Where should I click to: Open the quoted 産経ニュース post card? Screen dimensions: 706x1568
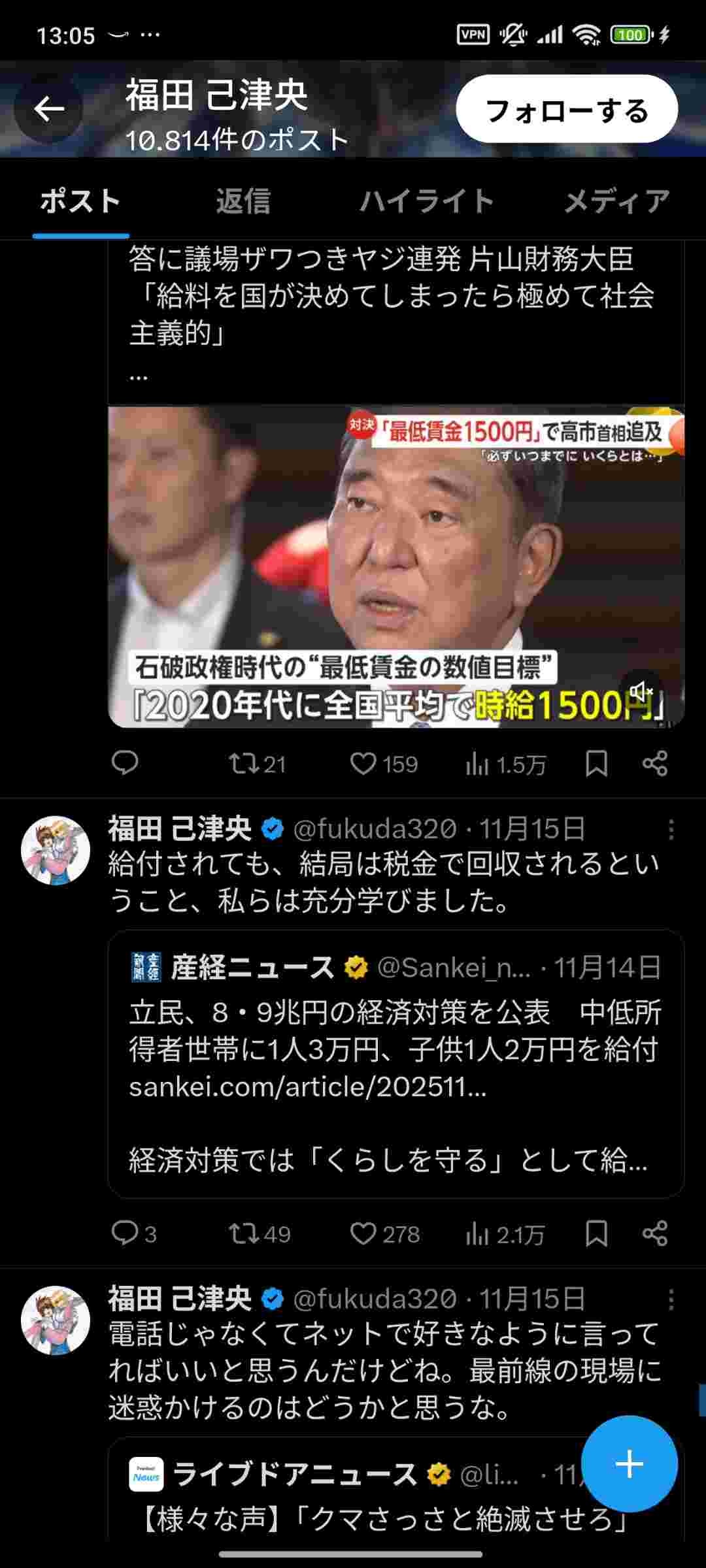coord(395,1063)
